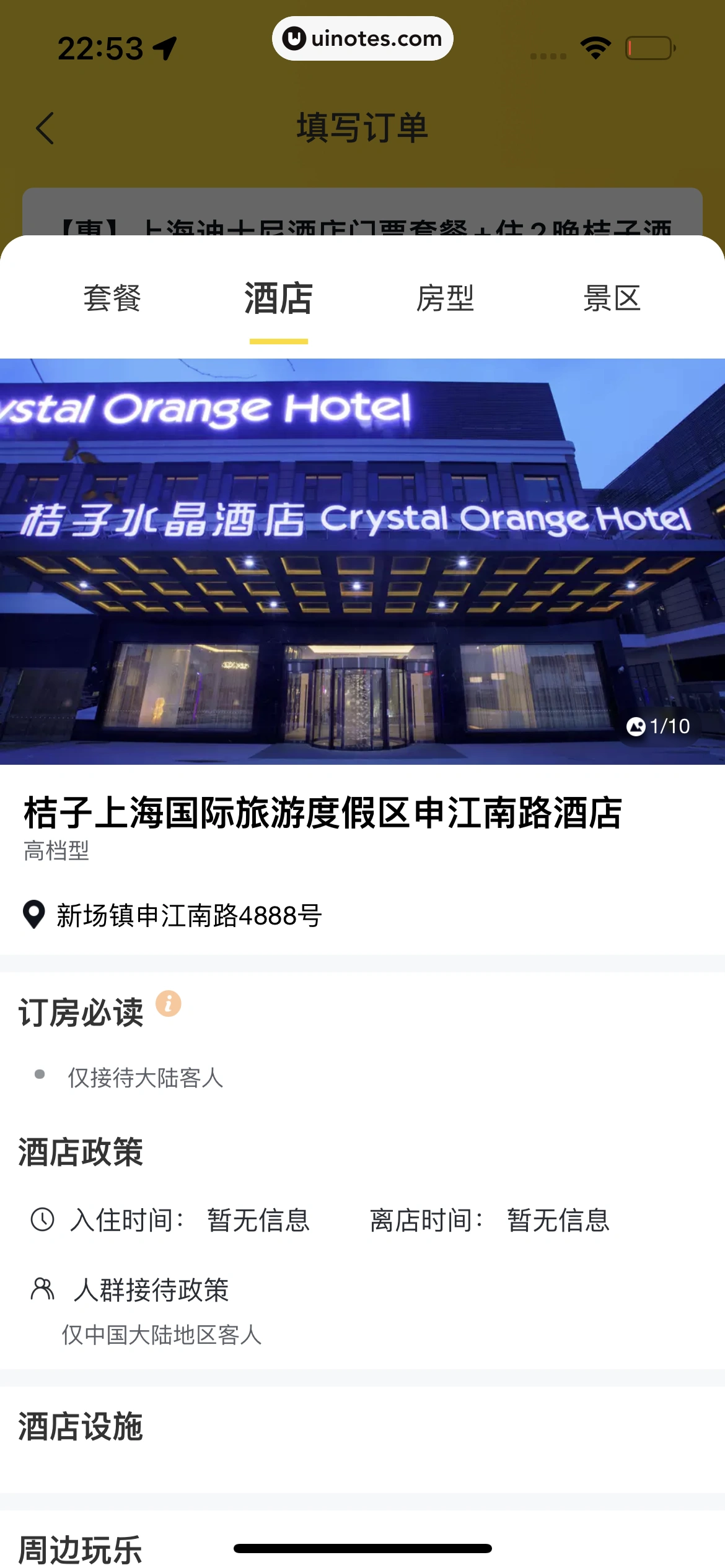
Task: Select the 酒店 tab
Action: (x=278, y=298)
